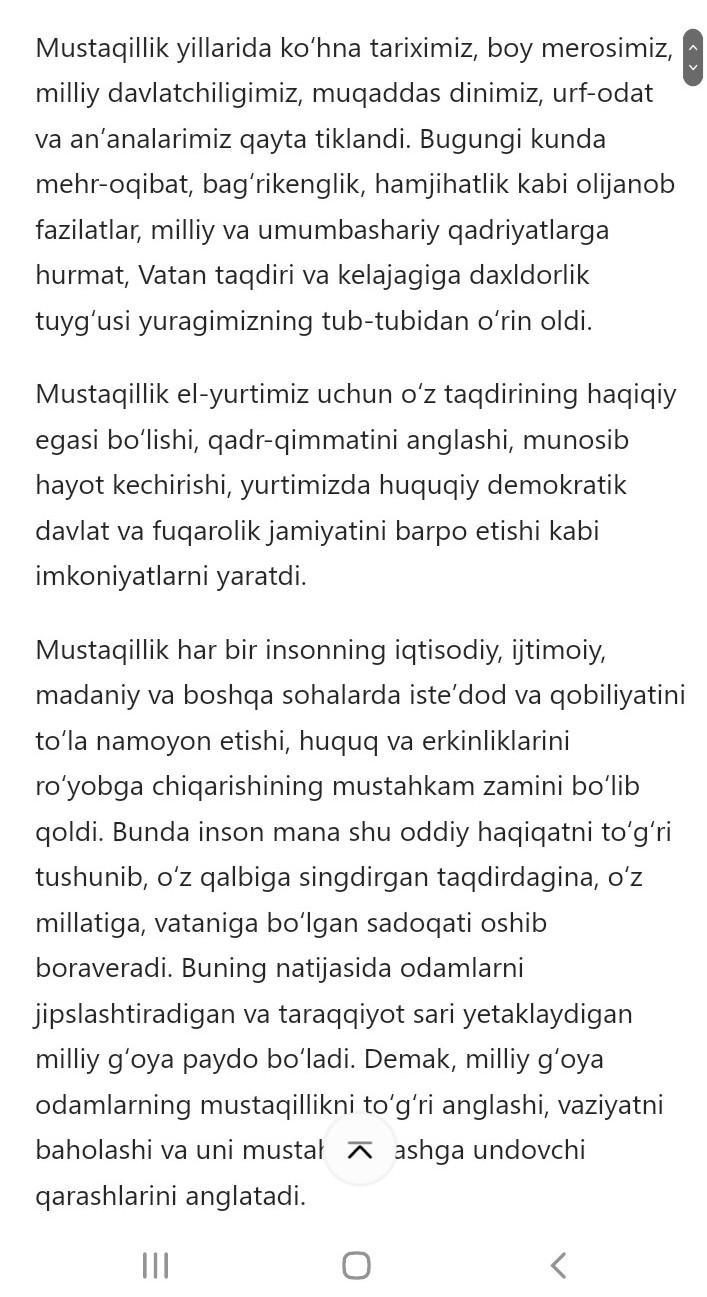
Task: Open the recent apps view
Action: (155, 1265)
